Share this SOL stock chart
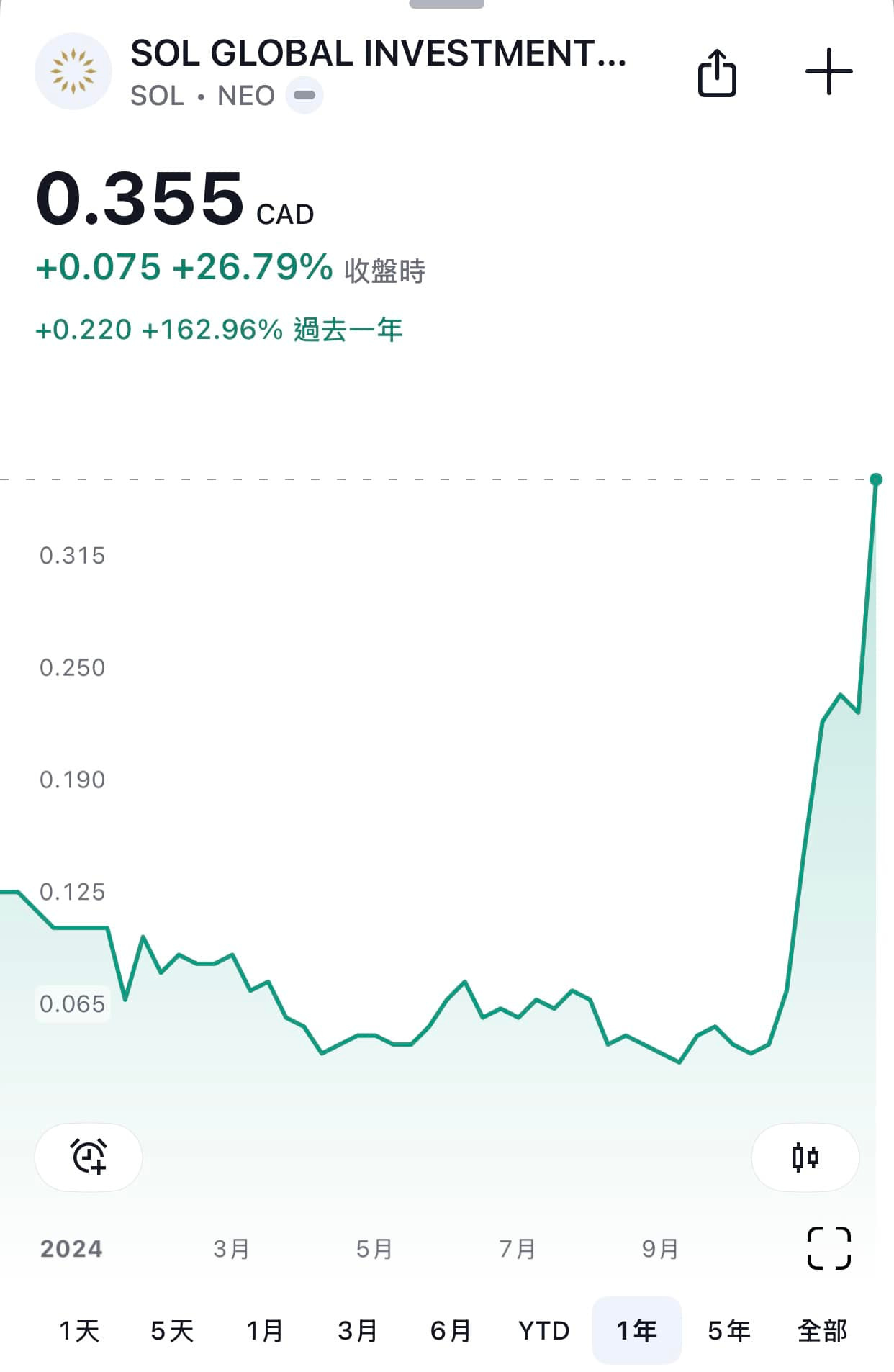 coord(717,73)
